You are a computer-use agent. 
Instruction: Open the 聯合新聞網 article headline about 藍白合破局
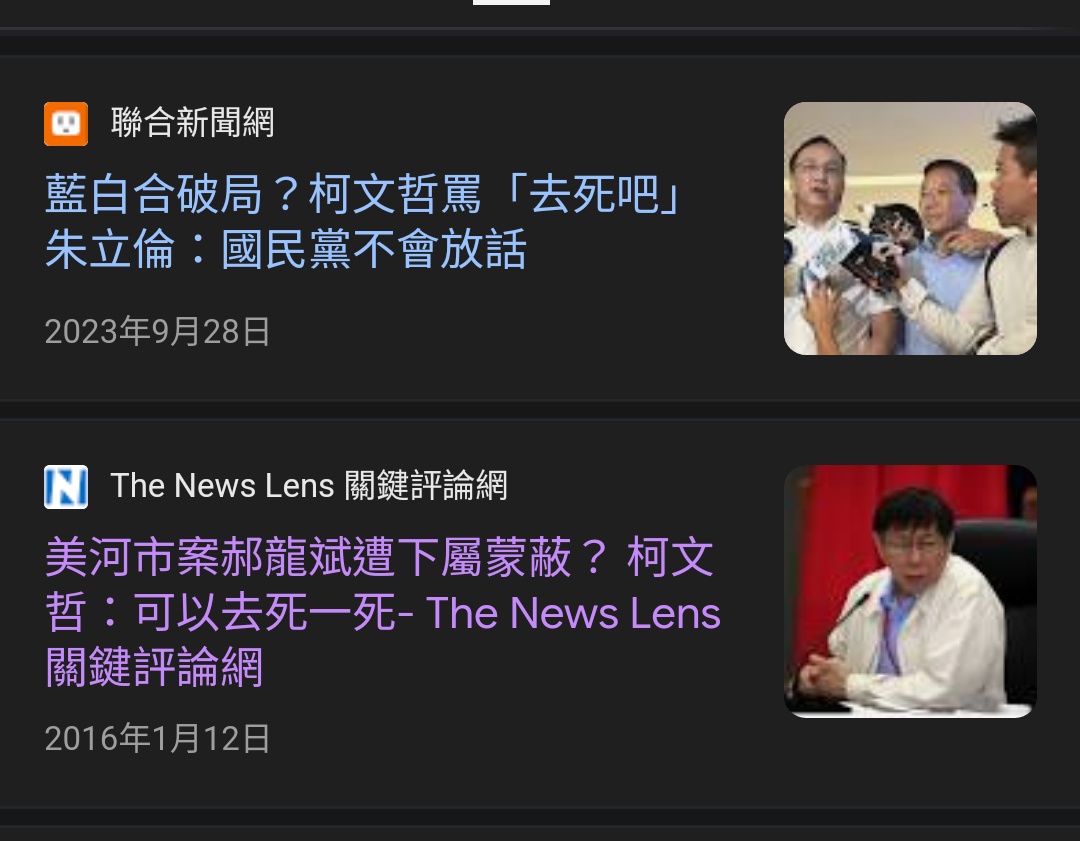[x=365, y=222]
